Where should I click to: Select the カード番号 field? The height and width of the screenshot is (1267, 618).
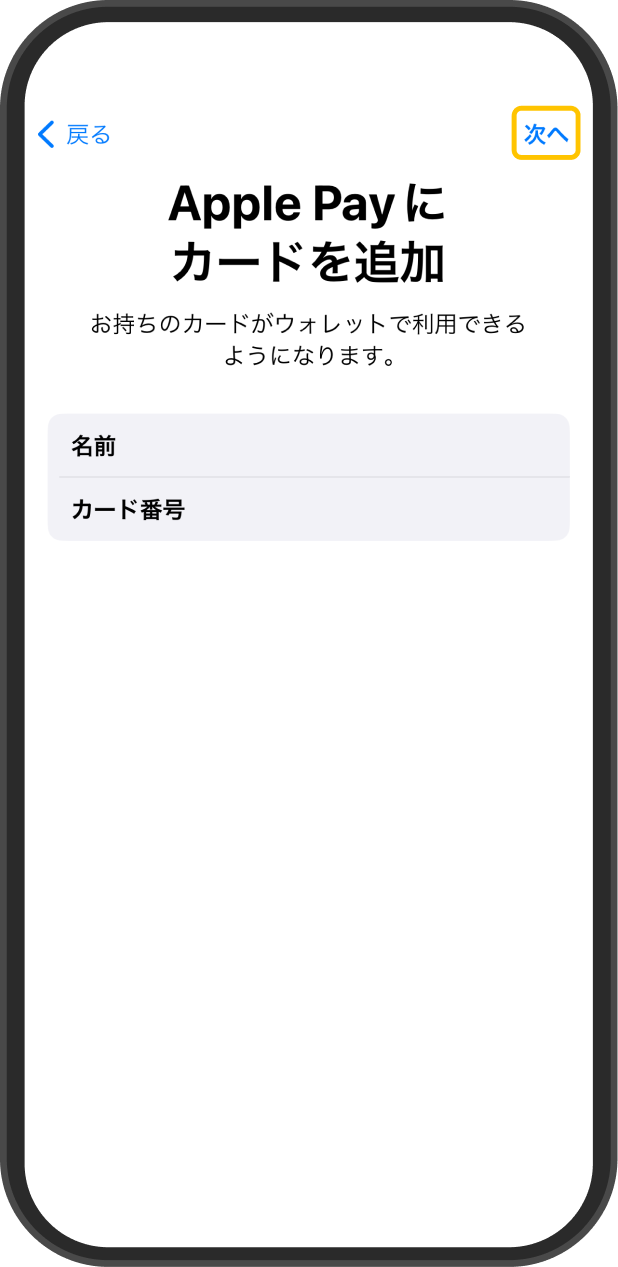click(309, 509)
